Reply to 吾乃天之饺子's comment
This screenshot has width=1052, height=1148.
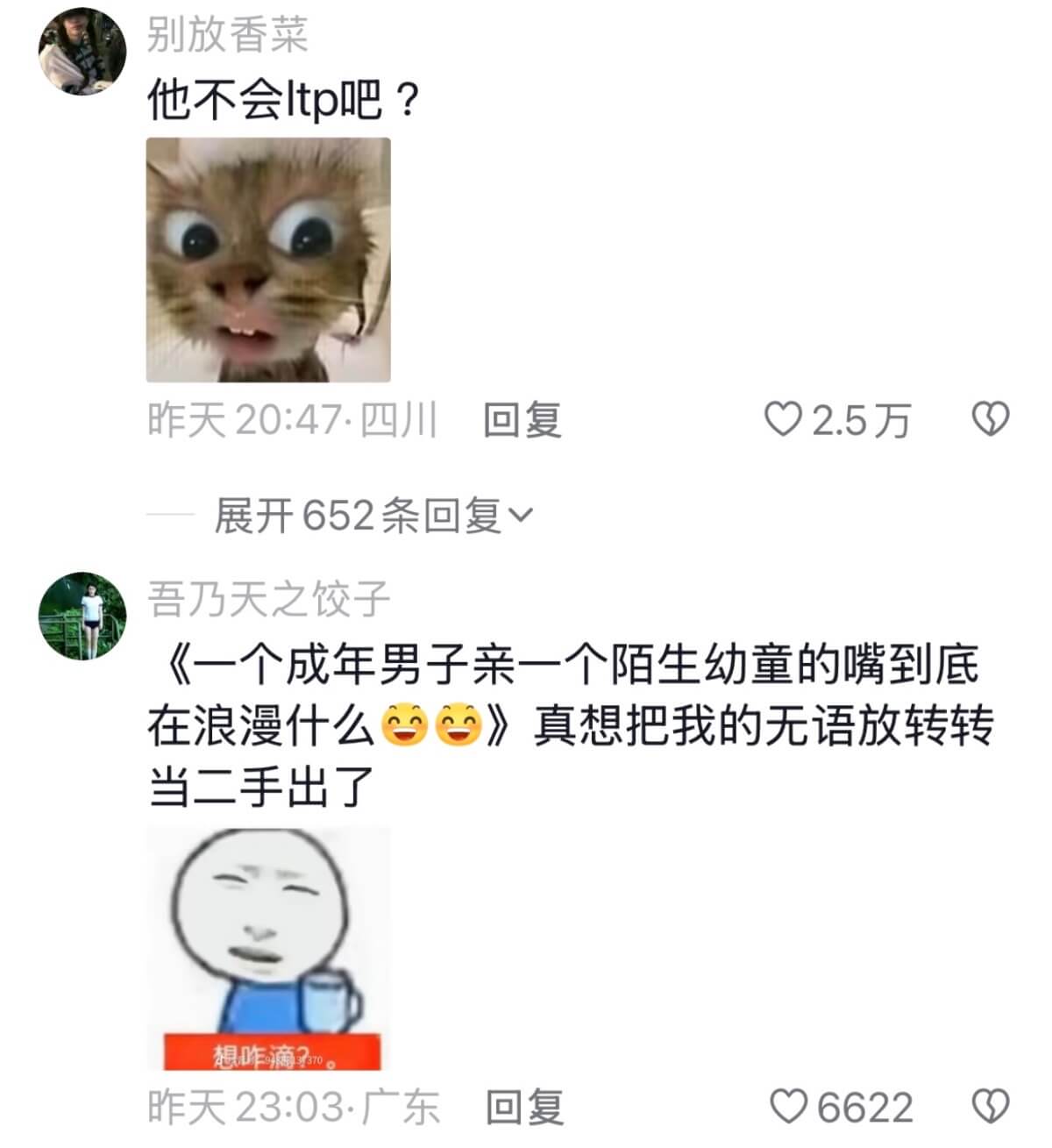(x=524, y=1107)
